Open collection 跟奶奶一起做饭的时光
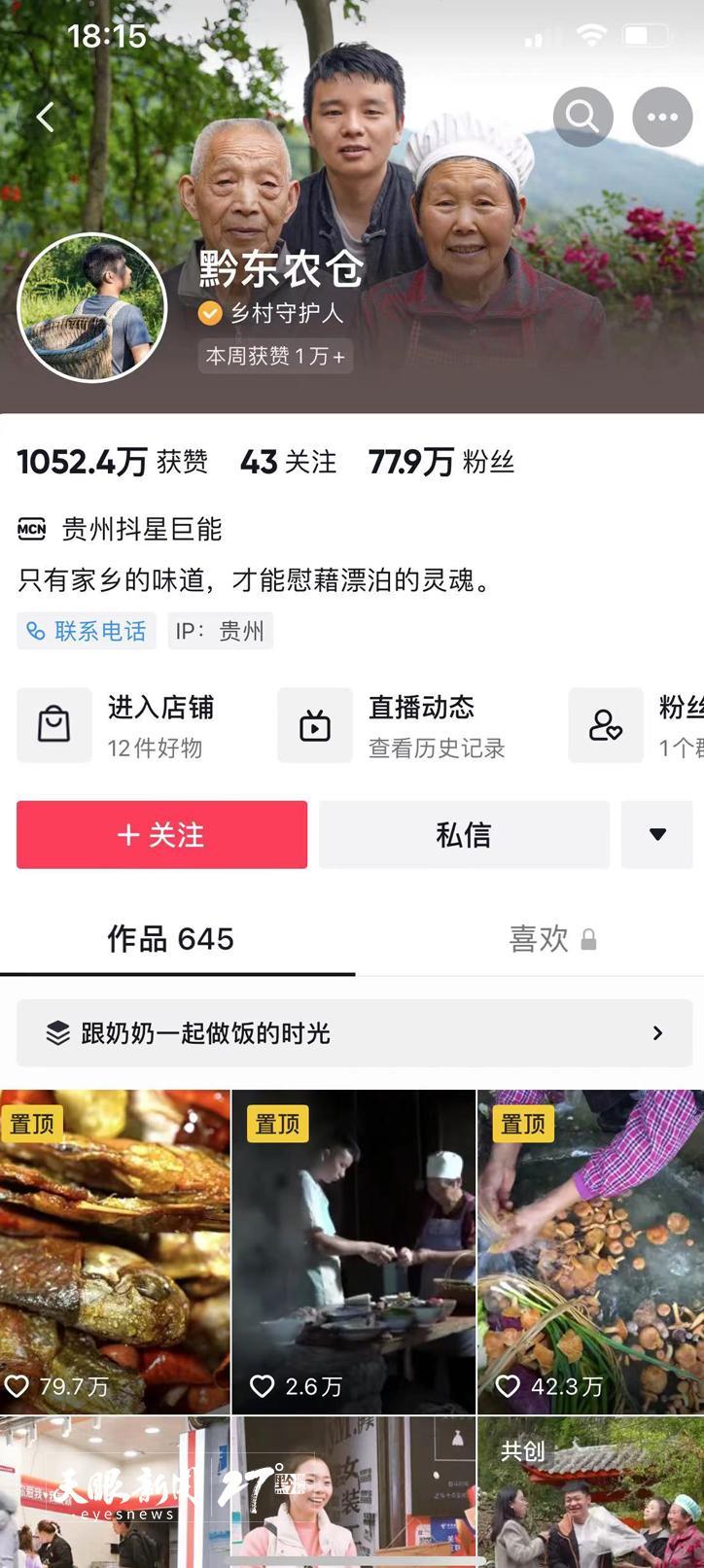Viewport: 704px width, 1568px height. tap(354, 1032)
